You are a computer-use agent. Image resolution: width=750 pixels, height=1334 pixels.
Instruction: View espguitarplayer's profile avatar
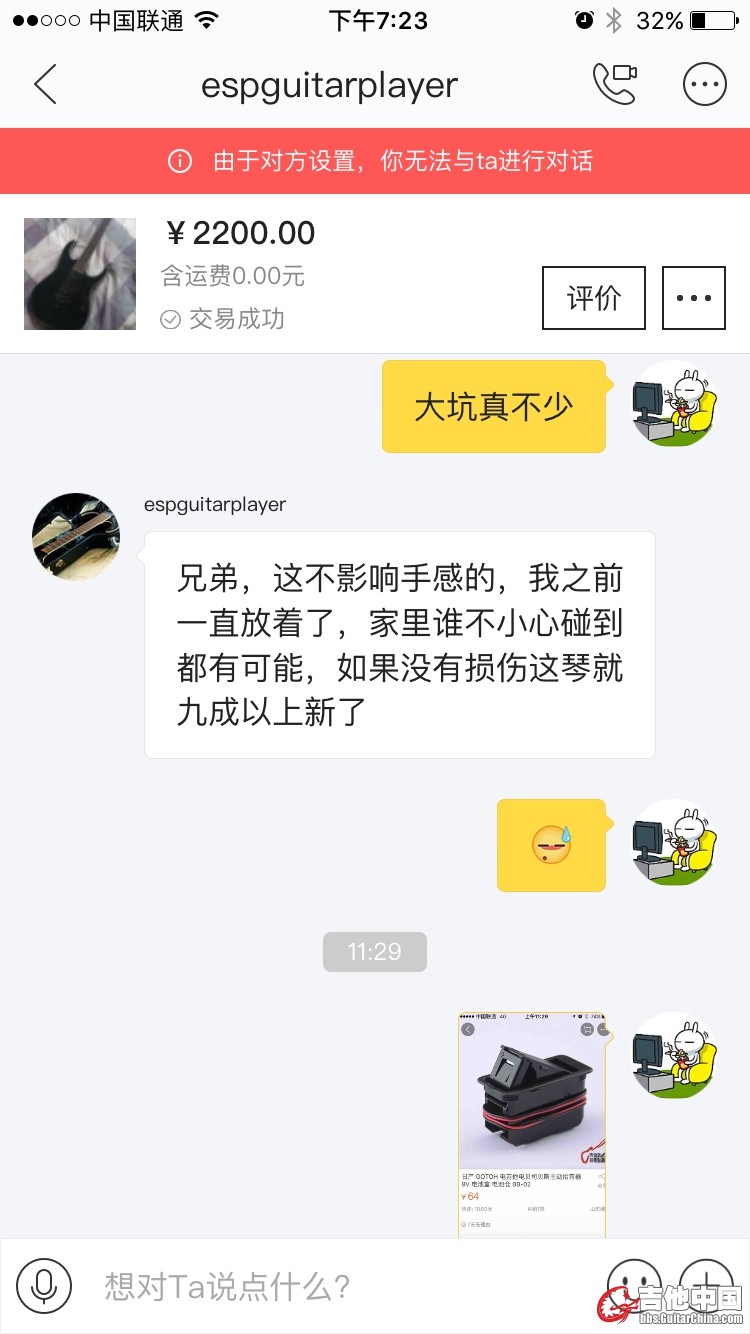tap(77, 536)
